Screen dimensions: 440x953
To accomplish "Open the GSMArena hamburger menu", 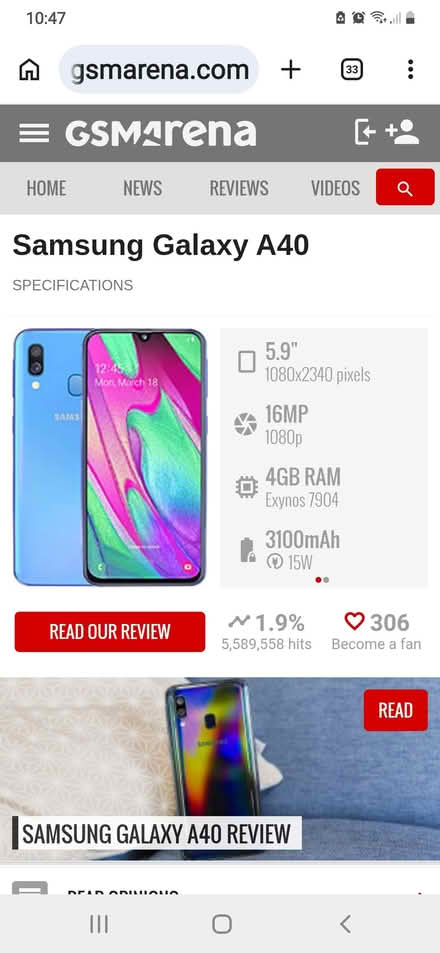I will coord(34,132).
